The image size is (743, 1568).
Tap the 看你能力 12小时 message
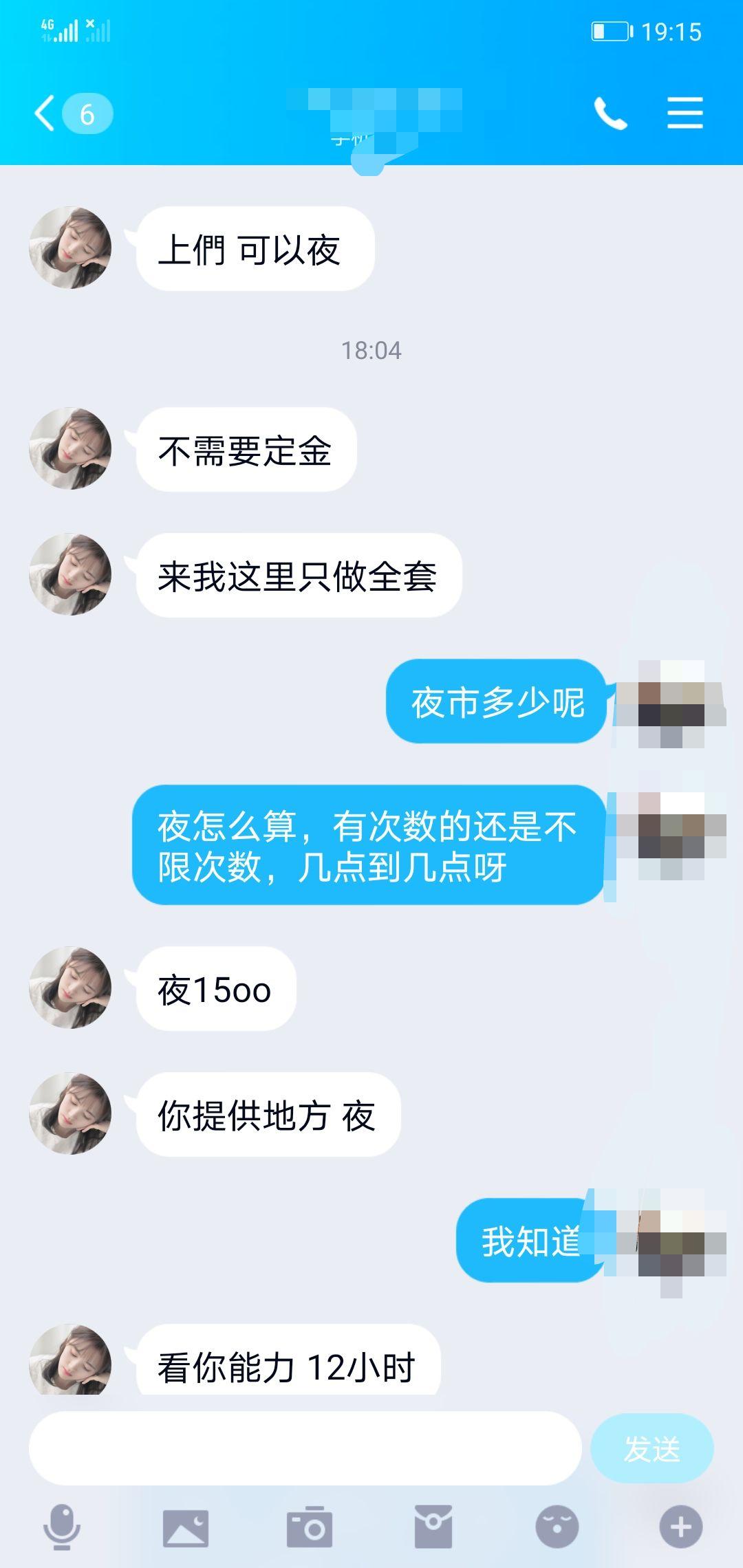(x=289, y=1366)
